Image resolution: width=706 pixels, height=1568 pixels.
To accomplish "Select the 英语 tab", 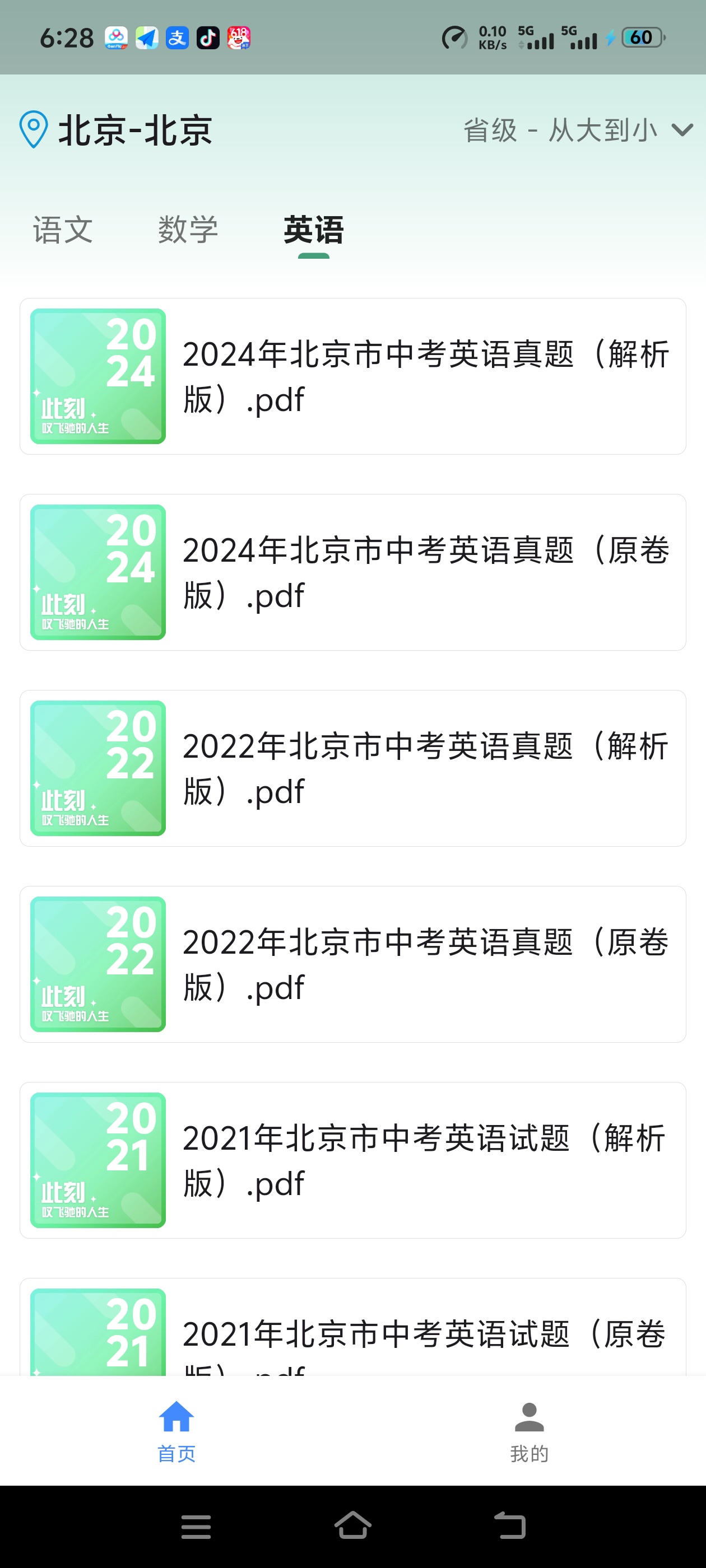I will (x=314, y=230).
